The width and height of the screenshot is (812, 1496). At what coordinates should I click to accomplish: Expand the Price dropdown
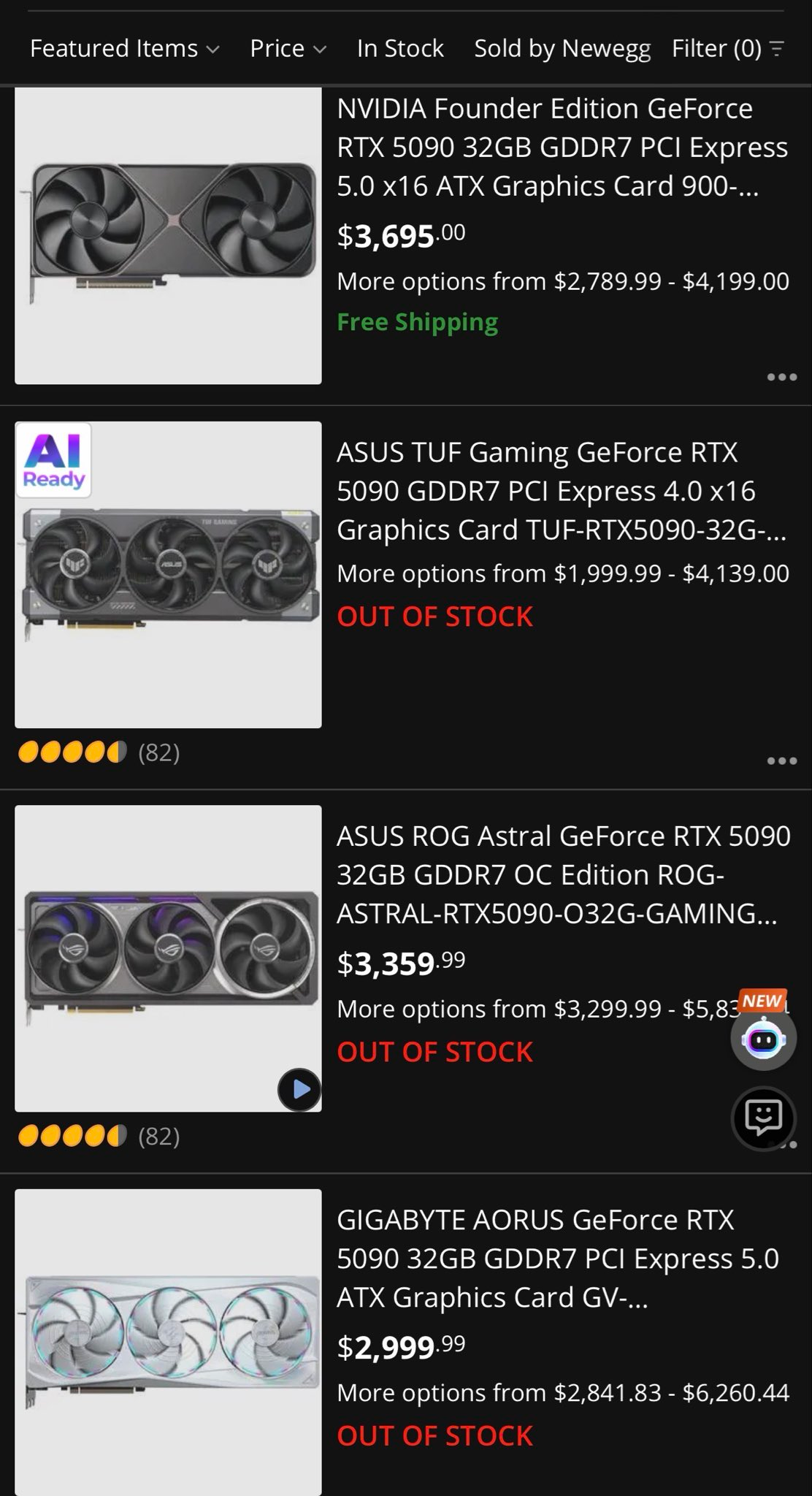point(288,48)
